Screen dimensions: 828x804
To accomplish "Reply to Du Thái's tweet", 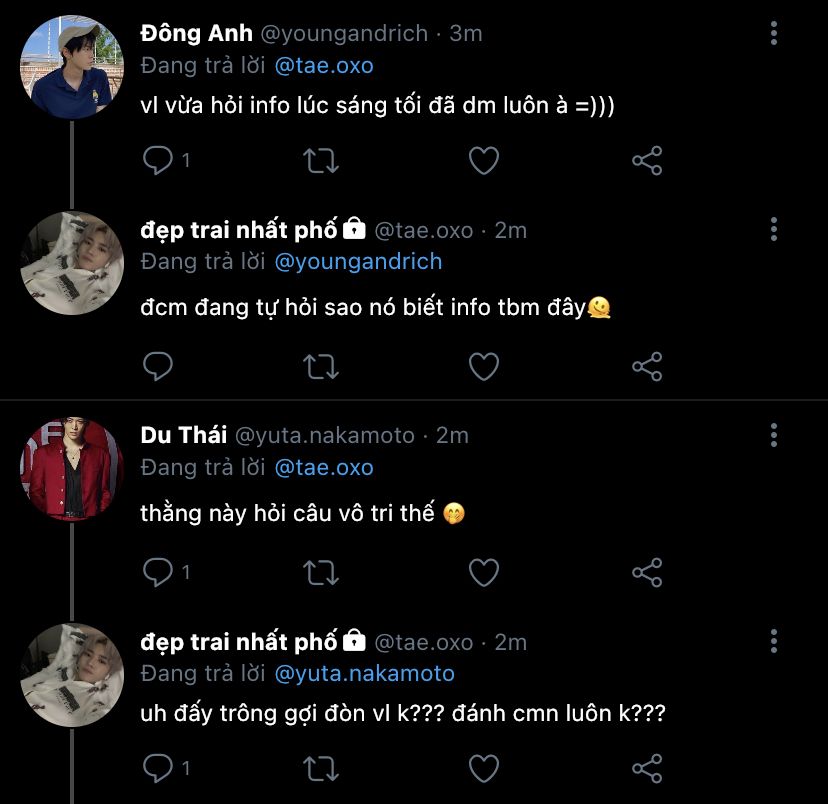I will pos(159,572).
